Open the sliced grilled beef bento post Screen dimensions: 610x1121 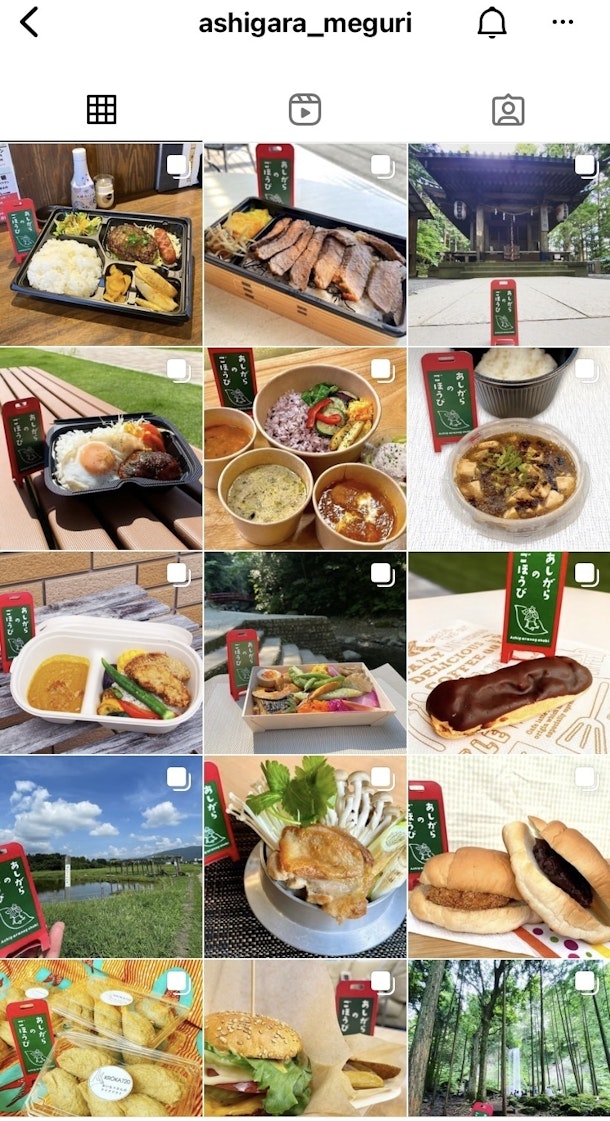(x=305, y=245)
